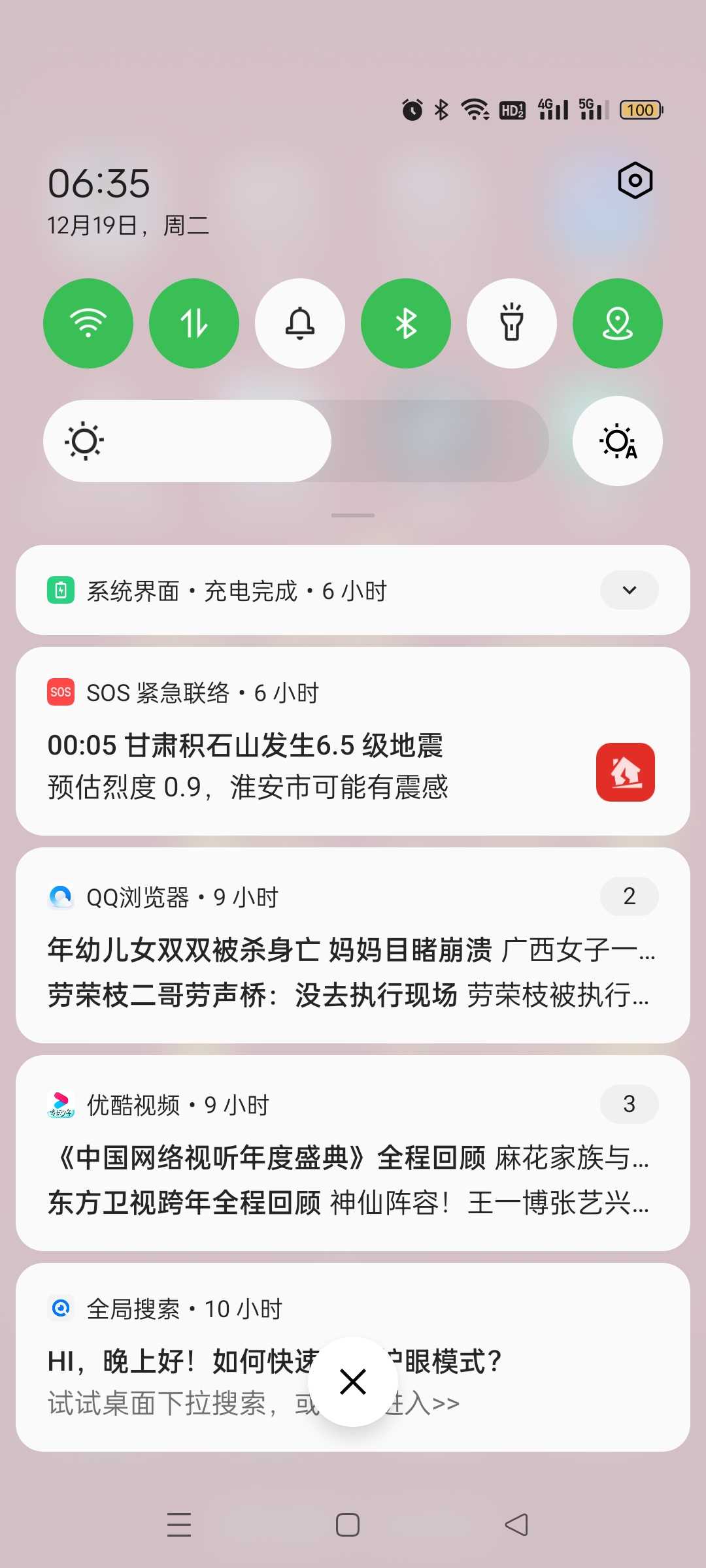706x1568 pixels.
Task: Go to the home screen
Action: coord(348,1525)
